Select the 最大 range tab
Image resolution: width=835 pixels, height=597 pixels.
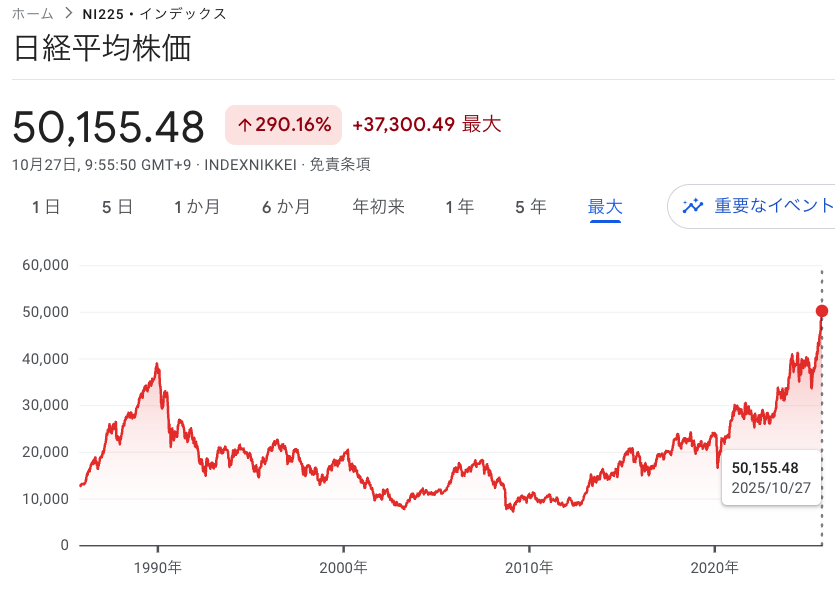point(605,207)
